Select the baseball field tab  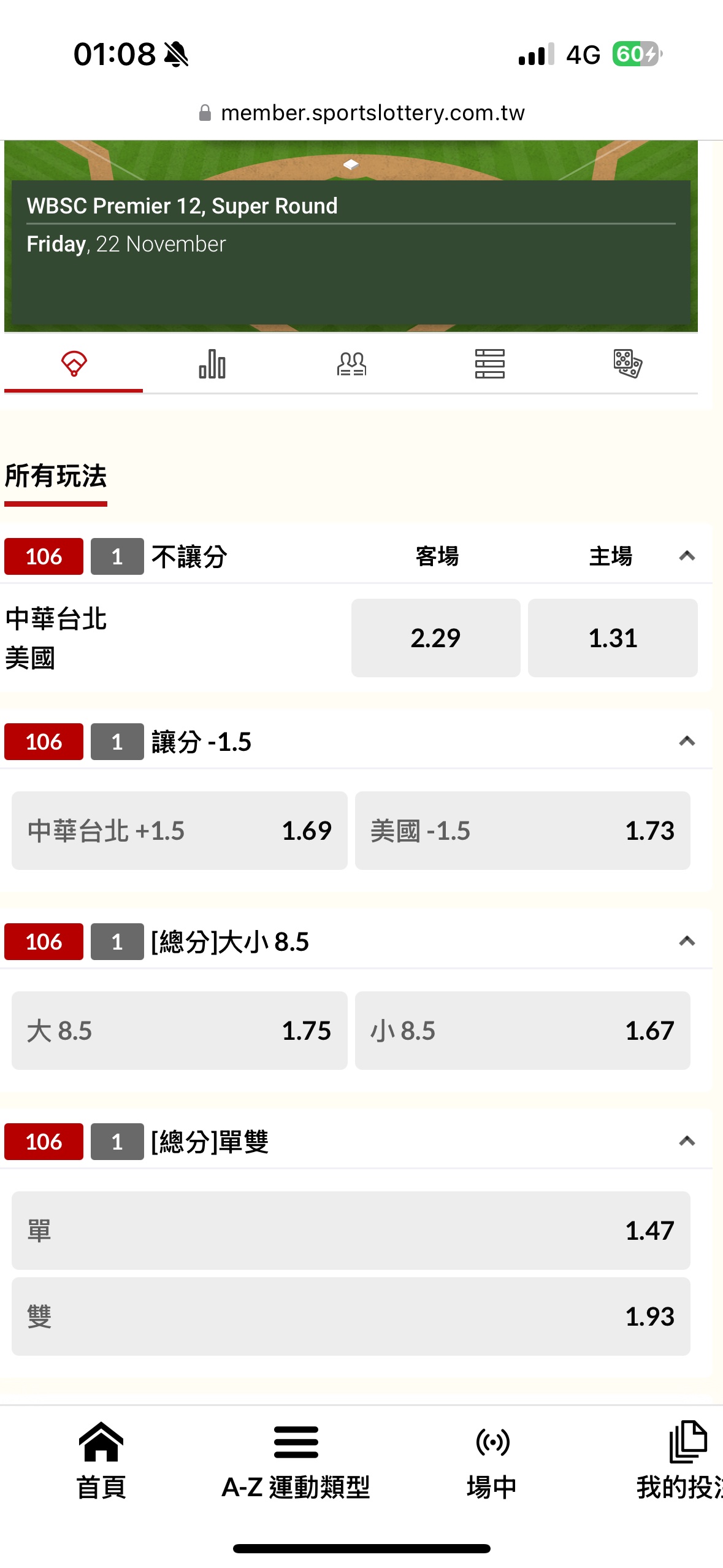point(74,364)
